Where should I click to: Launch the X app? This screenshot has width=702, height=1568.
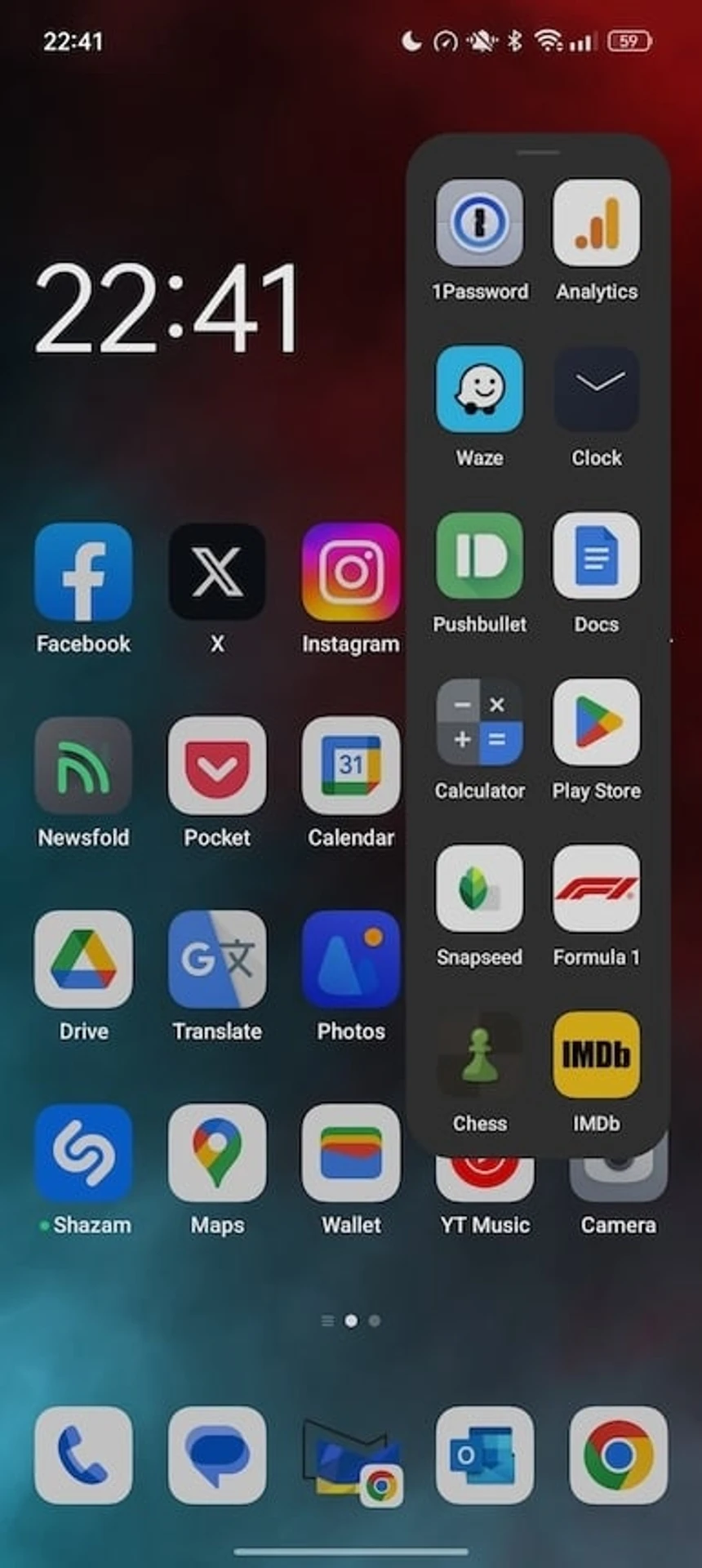217,572
